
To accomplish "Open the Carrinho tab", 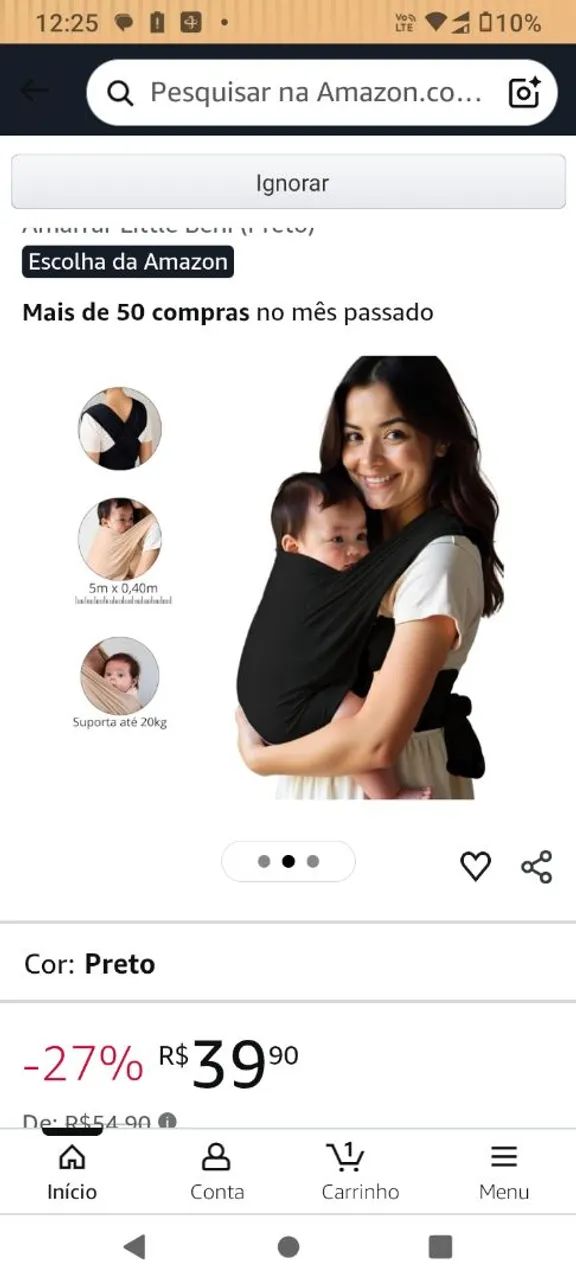I will point(360,1171).
